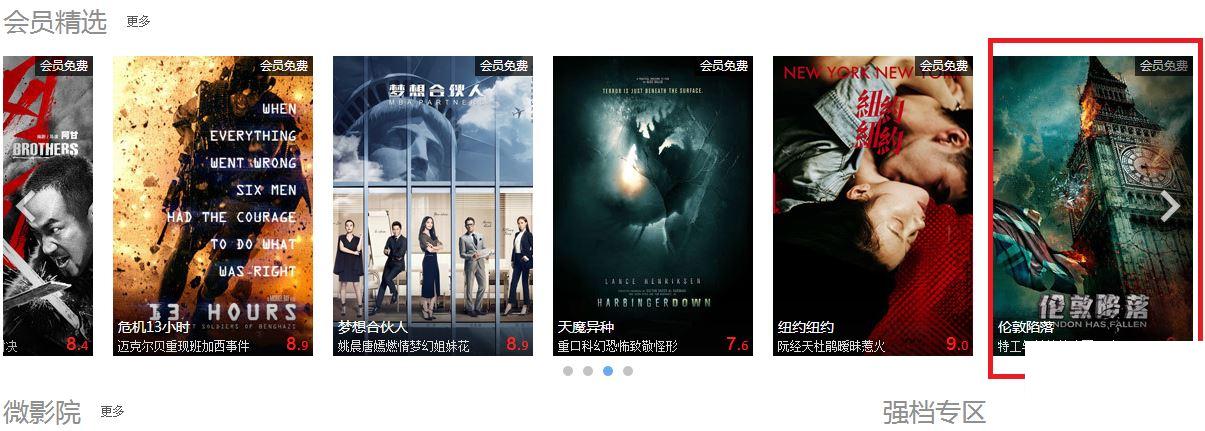Open 微影院 更多 link
The height and width of the screenshot is (431, 1205).
[x=112, y=411]
